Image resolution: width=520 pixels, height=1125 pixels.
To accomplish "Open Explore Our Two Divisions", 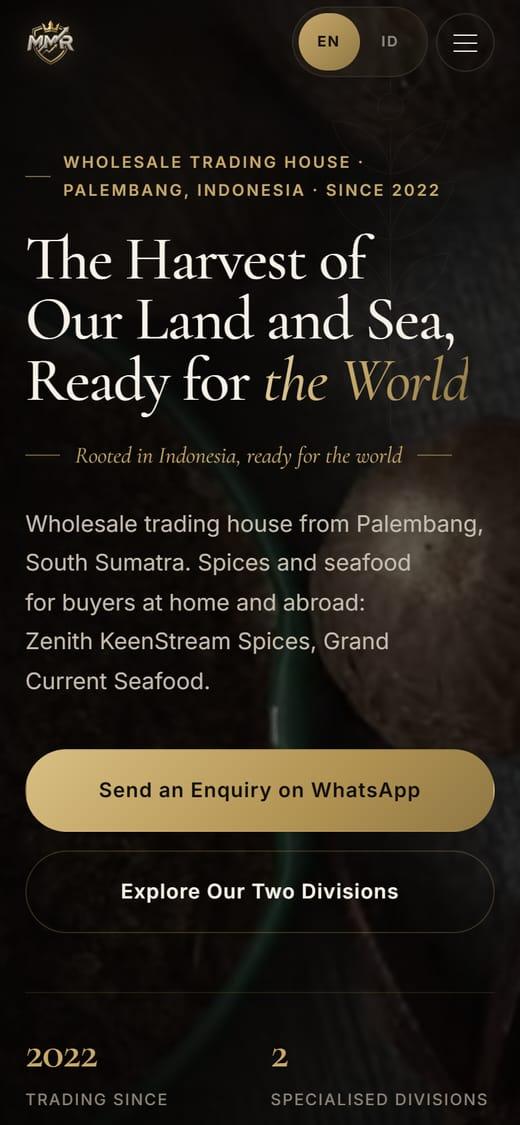I will (x=260, y=891).
